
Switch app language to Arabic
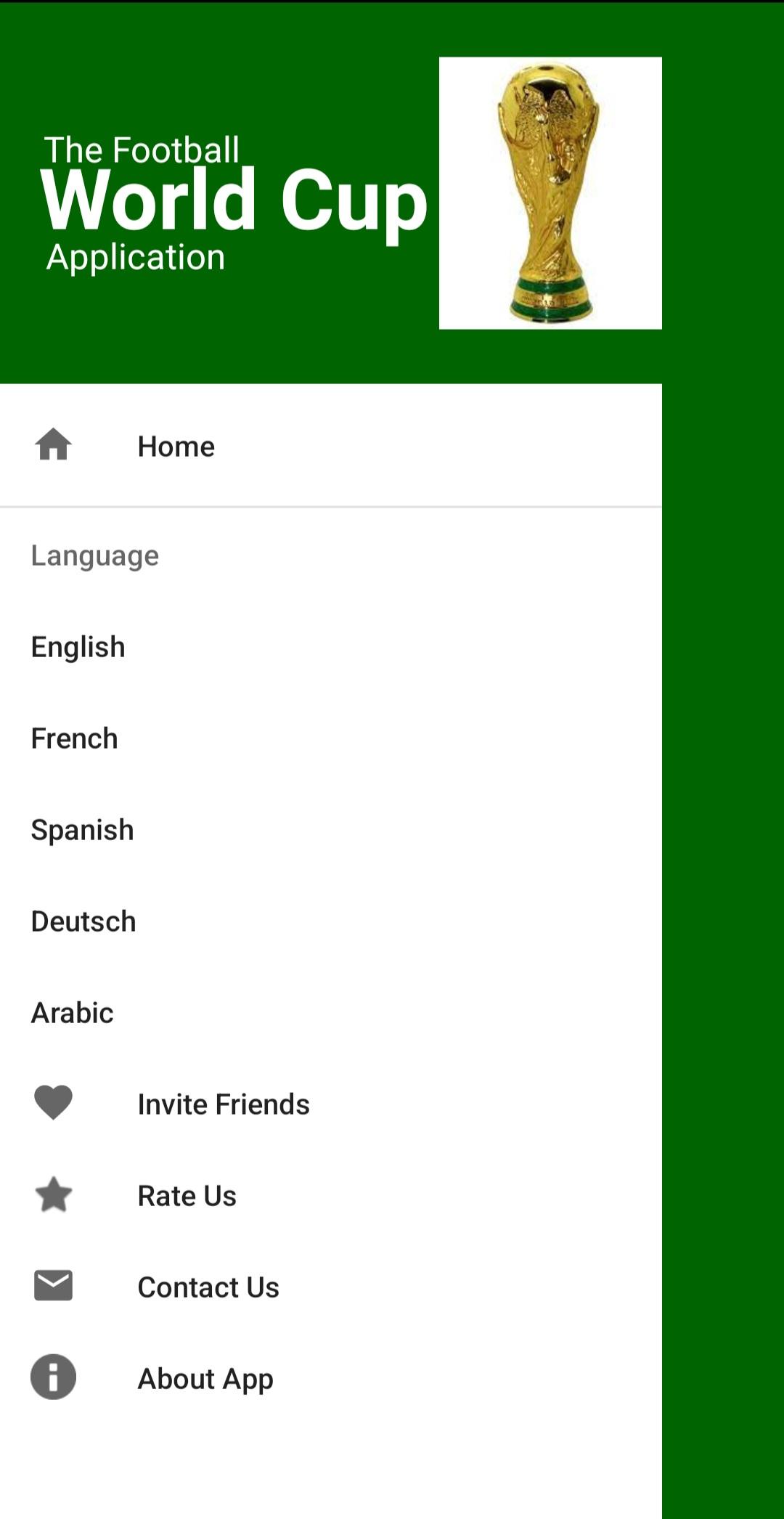[330, 1012]
